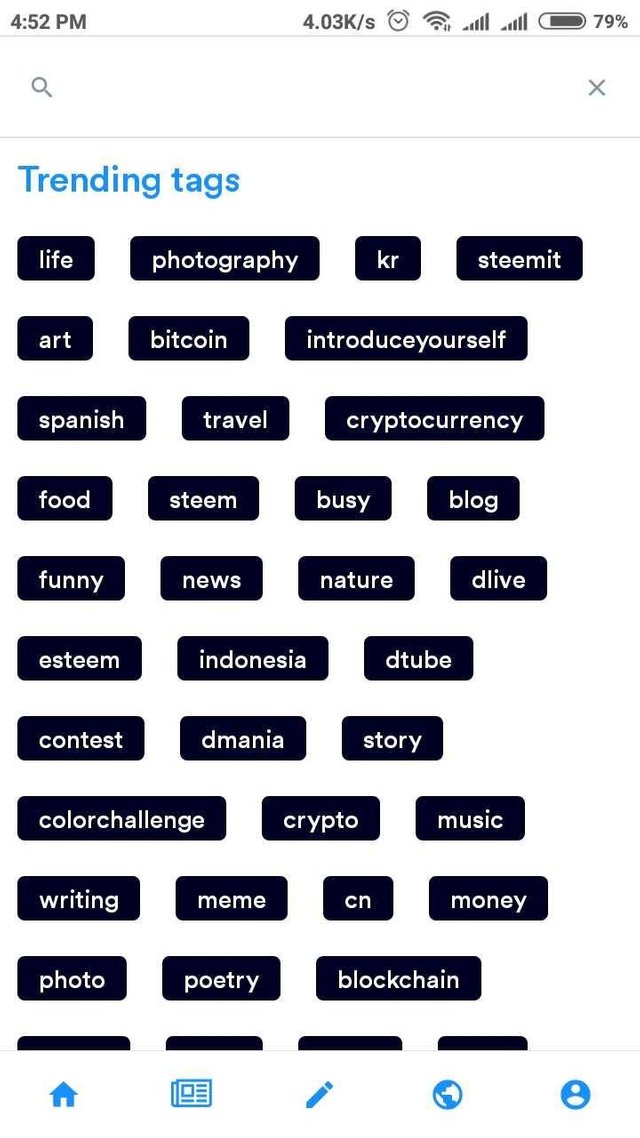Switch to the news feed tab

tap(191, 1095)
